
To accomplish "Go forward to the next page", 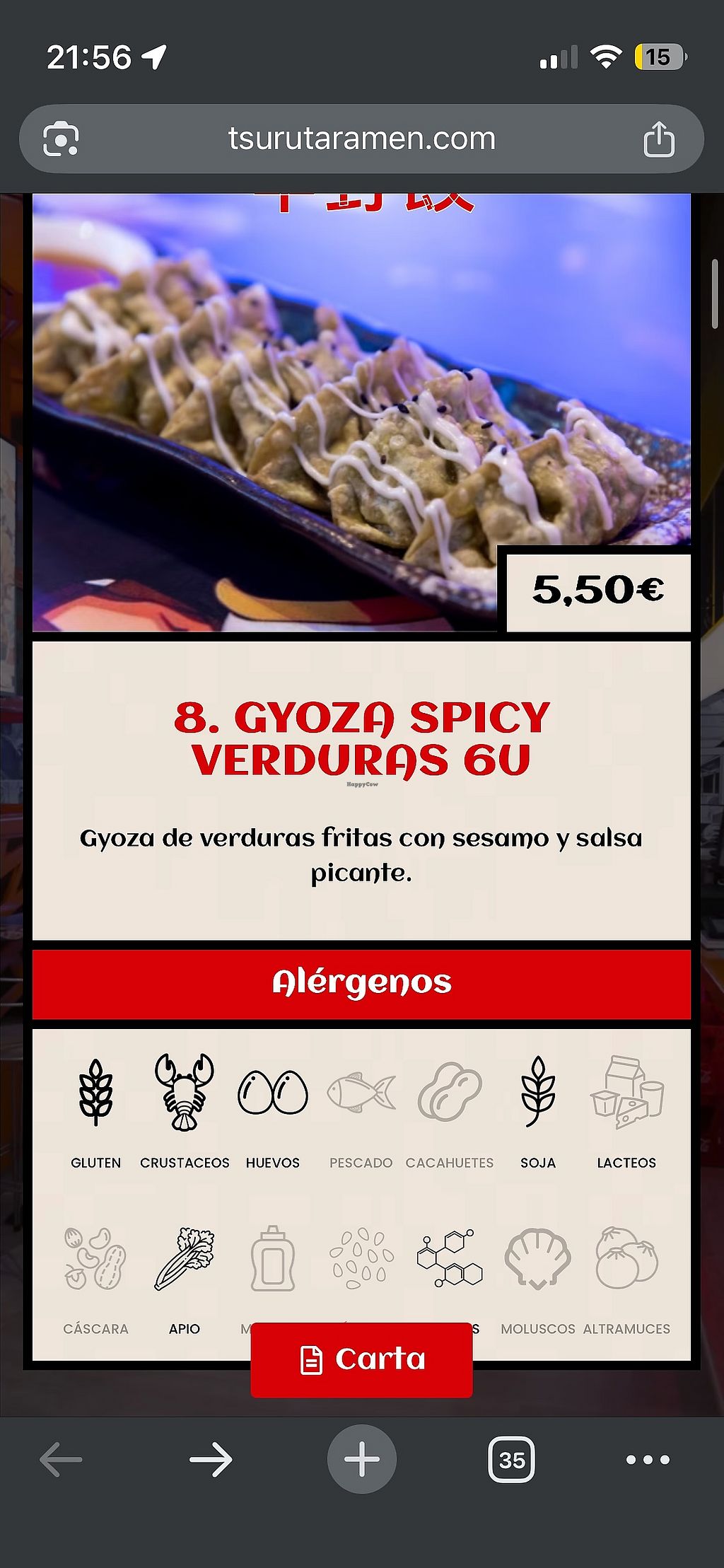I will pyautogui.click(x=211, y=1459).
